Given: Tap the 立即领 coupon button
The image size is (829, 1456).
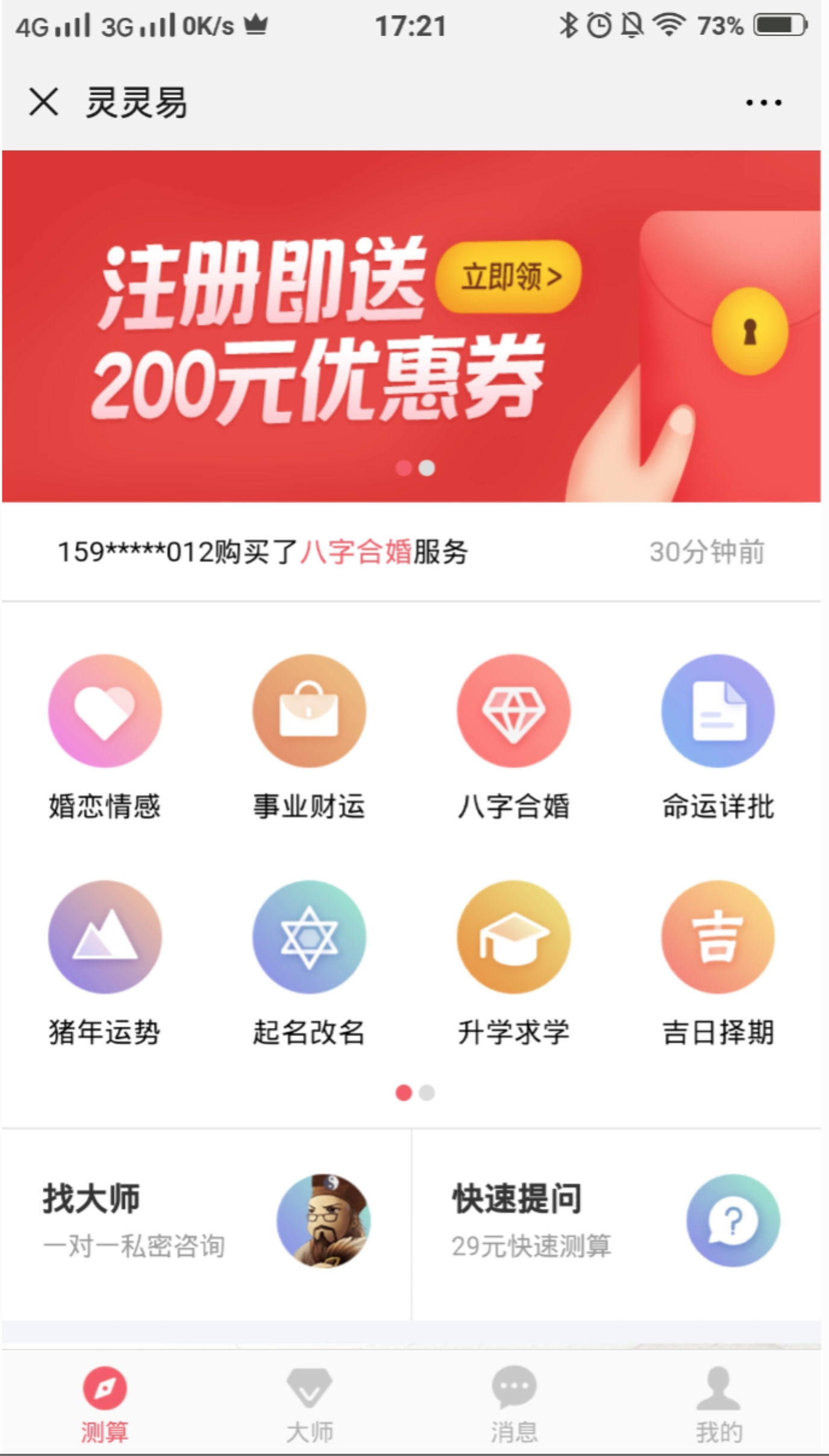Looking at the screenshot, I should pos(510,277).
